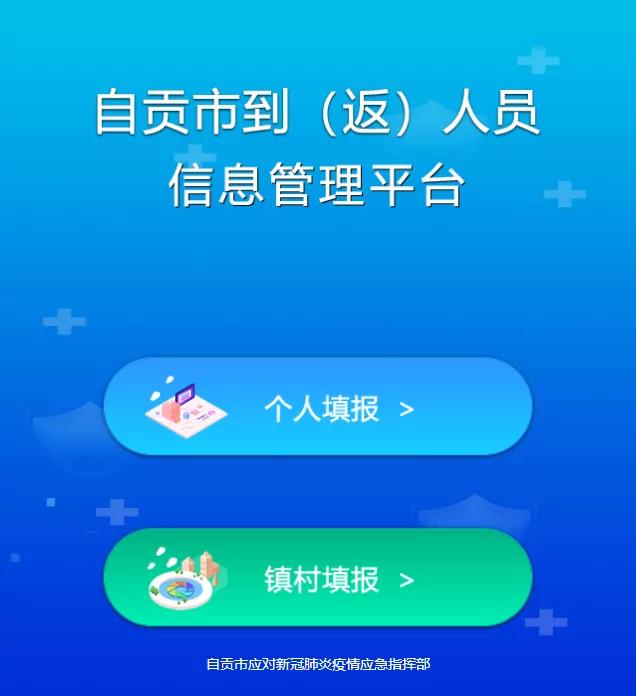Select the 镇村填报 village report button
Image resolution: width=636 pixels, height=696 pixels.
(318, 579)
